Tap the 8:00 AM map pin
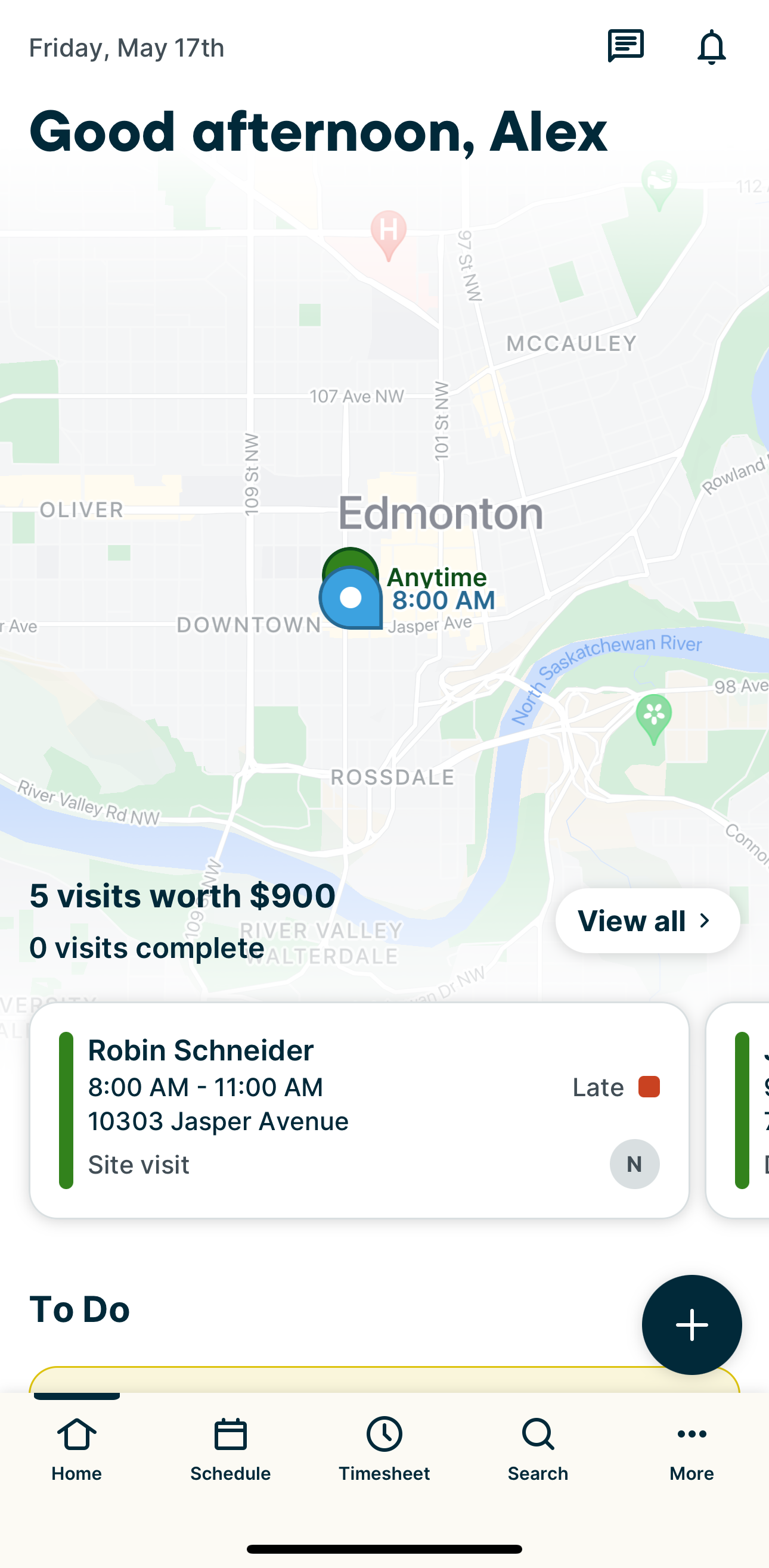This screenshot has height=1568, width=769. point(351,598)
